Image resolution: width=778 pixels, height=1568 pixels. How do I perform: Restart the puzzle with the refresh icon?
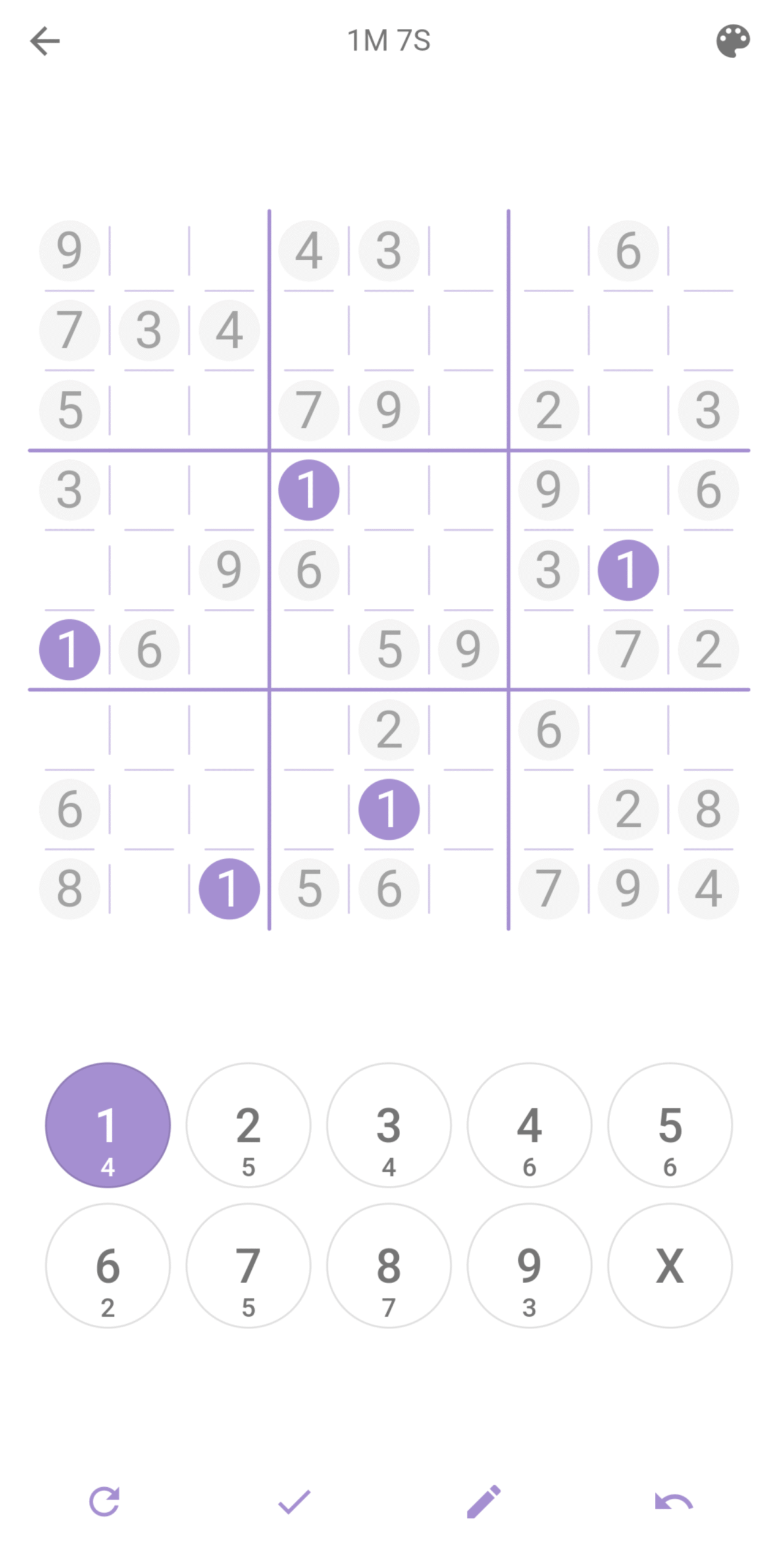point(104,1502)
